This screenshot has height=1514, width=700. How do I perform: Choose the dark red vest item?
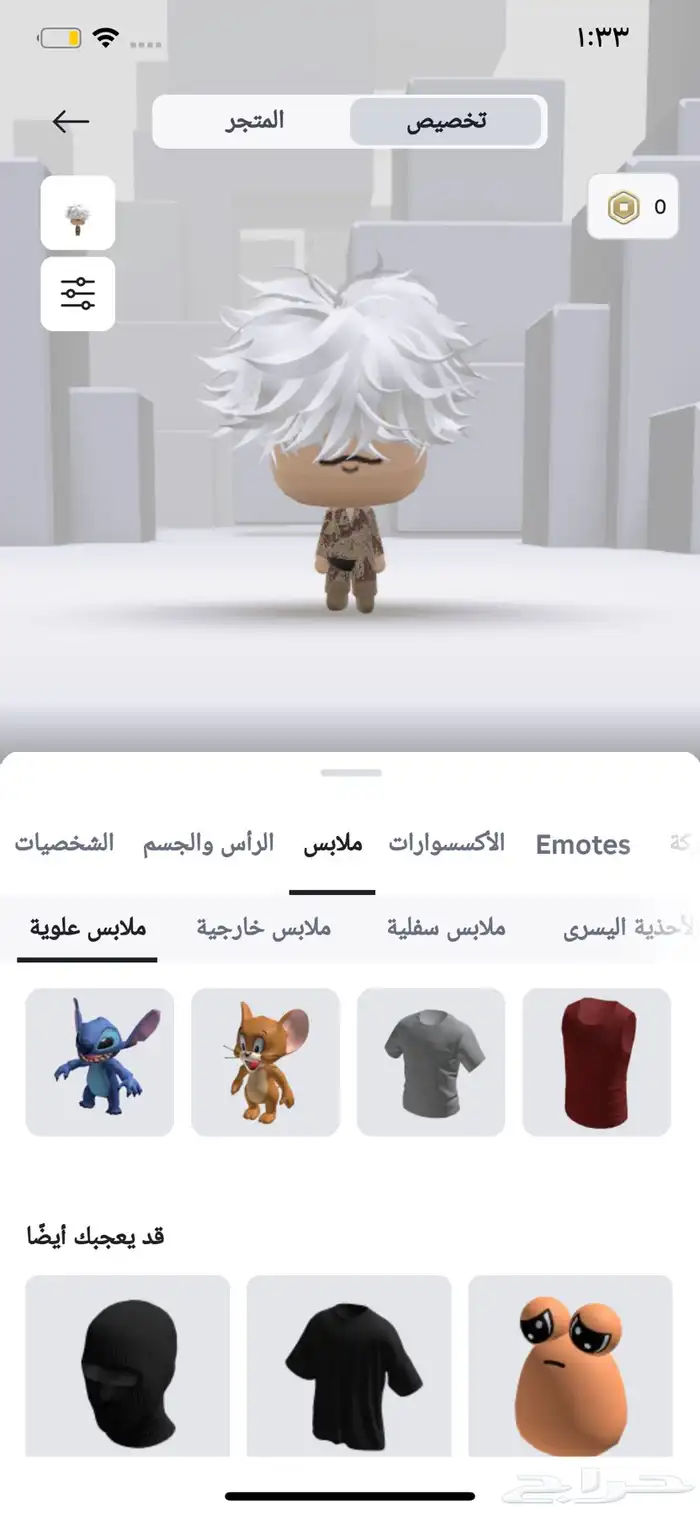pos(597,1062)
